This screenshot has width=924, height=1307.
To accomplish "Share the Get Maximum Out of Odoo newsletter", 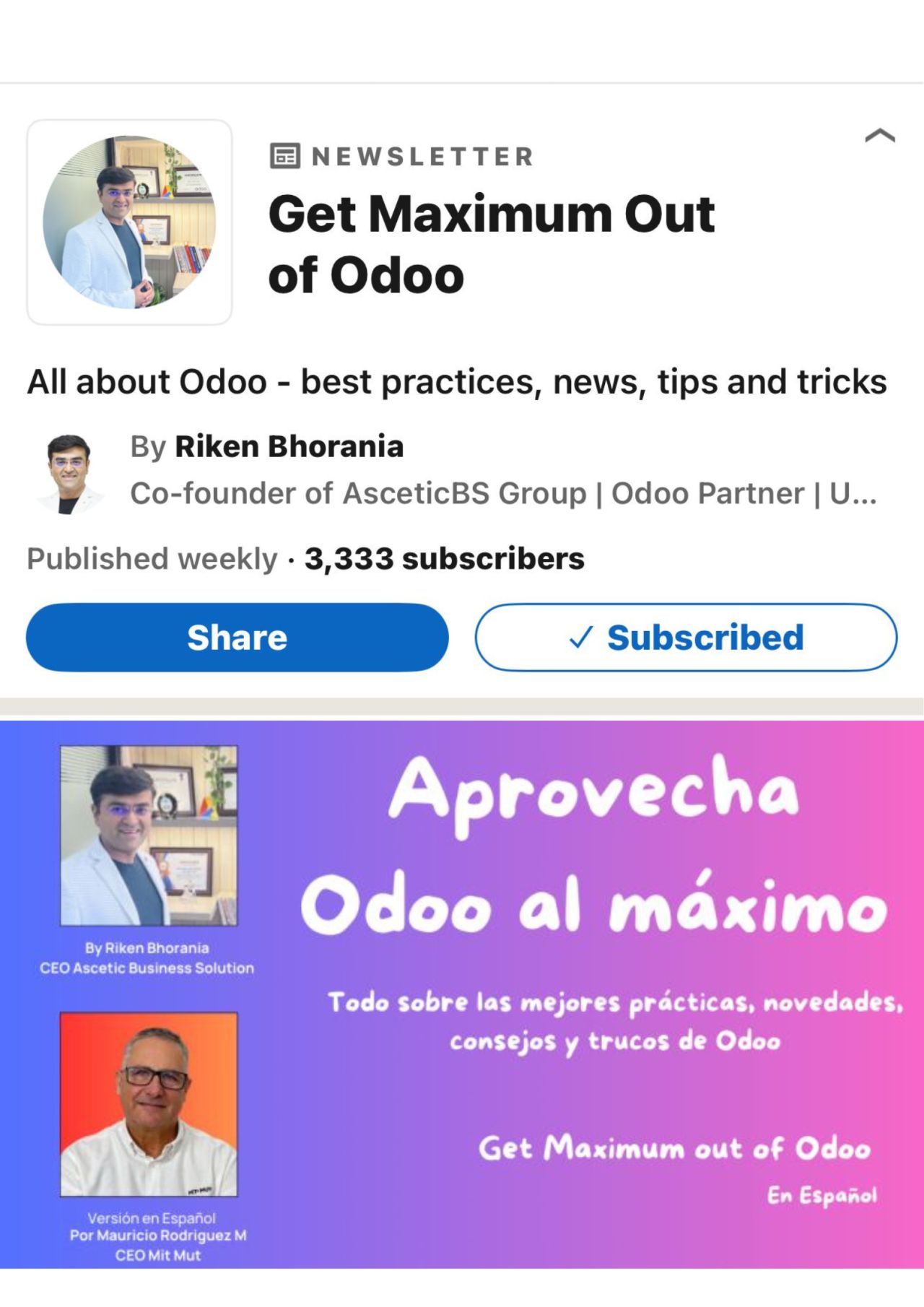I will [237, 638].
